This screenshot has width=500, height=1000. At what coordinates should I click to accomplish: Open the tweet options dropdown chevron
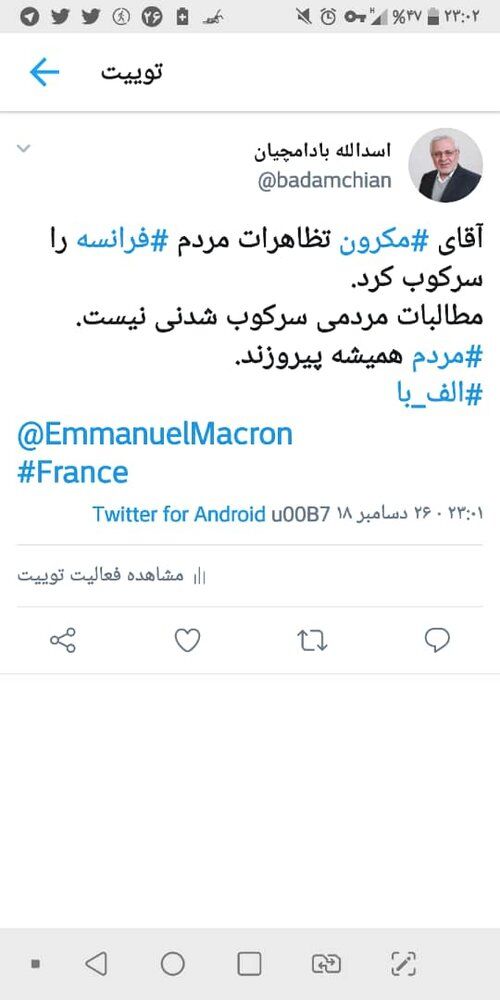click(24, 149)
